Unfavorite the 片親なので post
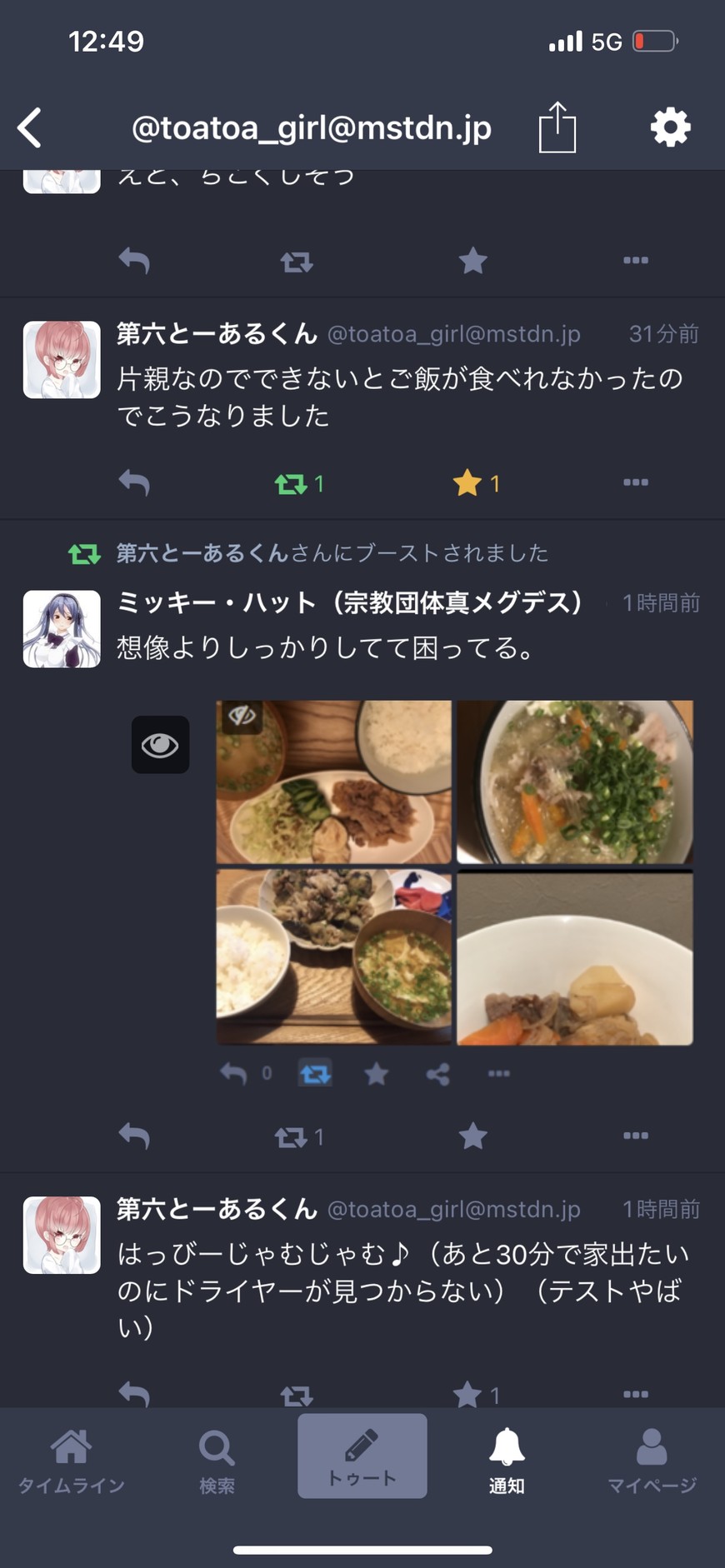 (x=475, y=483)
